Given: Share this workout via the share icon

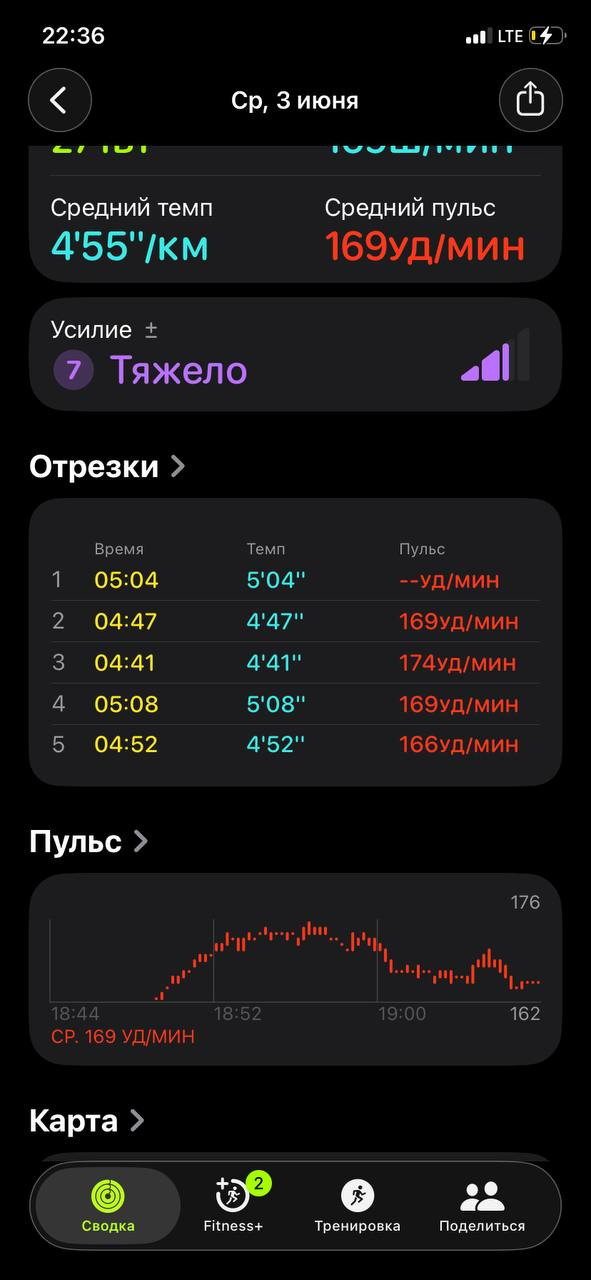Looking at the screenshot, I should [531, 100].
